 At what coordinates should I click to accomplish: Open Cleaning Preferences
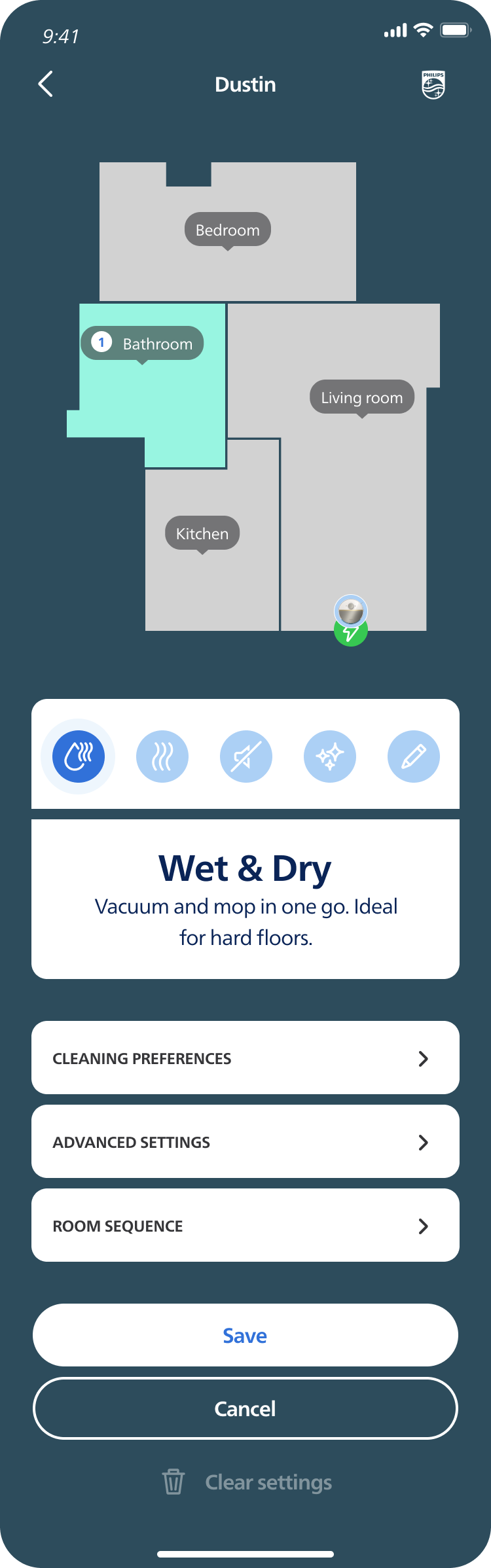click(245, 1058)
